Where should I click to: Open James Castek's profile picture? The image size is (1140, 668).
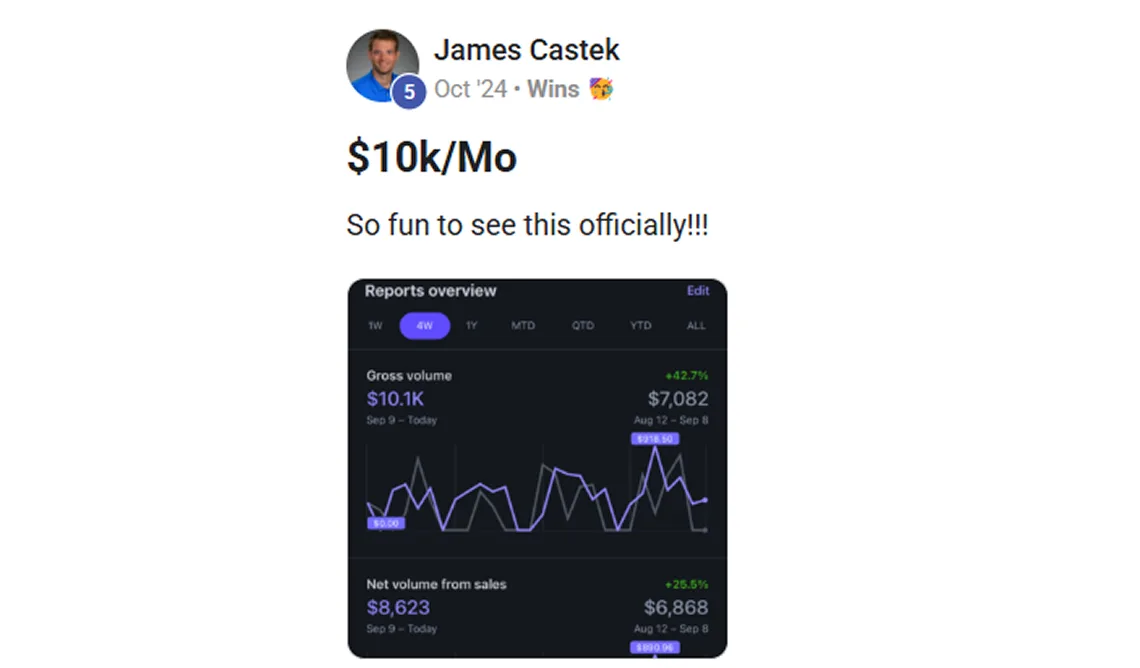382,65
